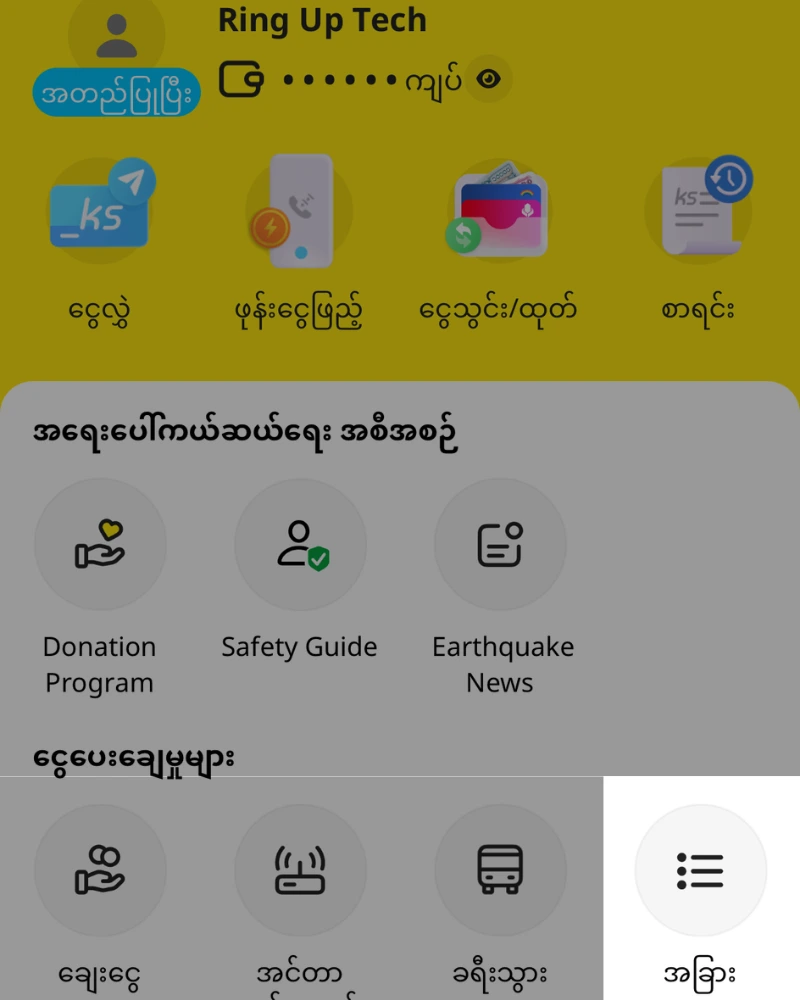800x1000 pixels.
Task: Expand the အခြား (Others) services list
Action: pyautogui.click(x=700, y=870)
